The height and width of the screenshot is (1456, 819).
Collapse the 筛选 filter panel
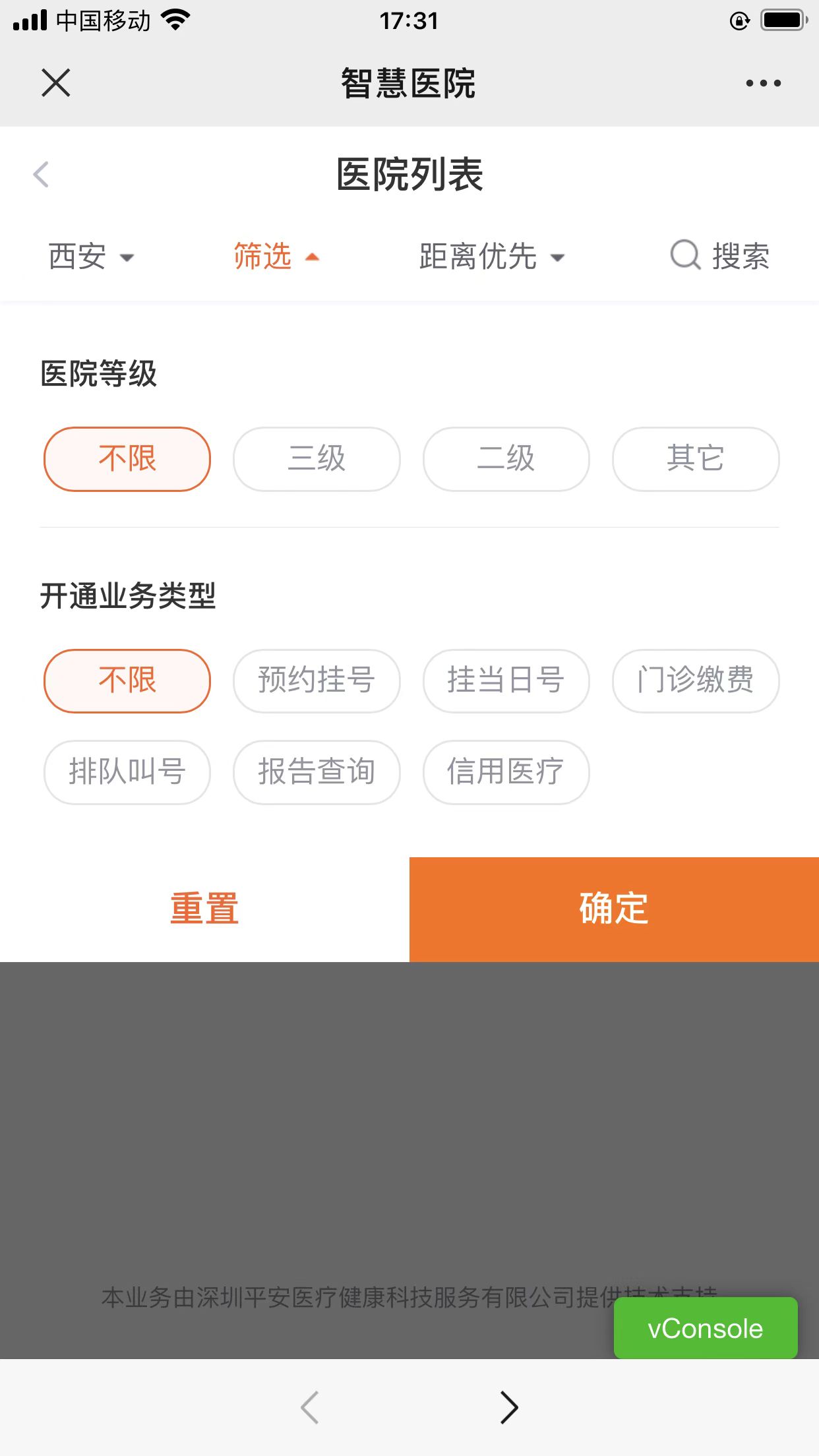tap(277, 257)
